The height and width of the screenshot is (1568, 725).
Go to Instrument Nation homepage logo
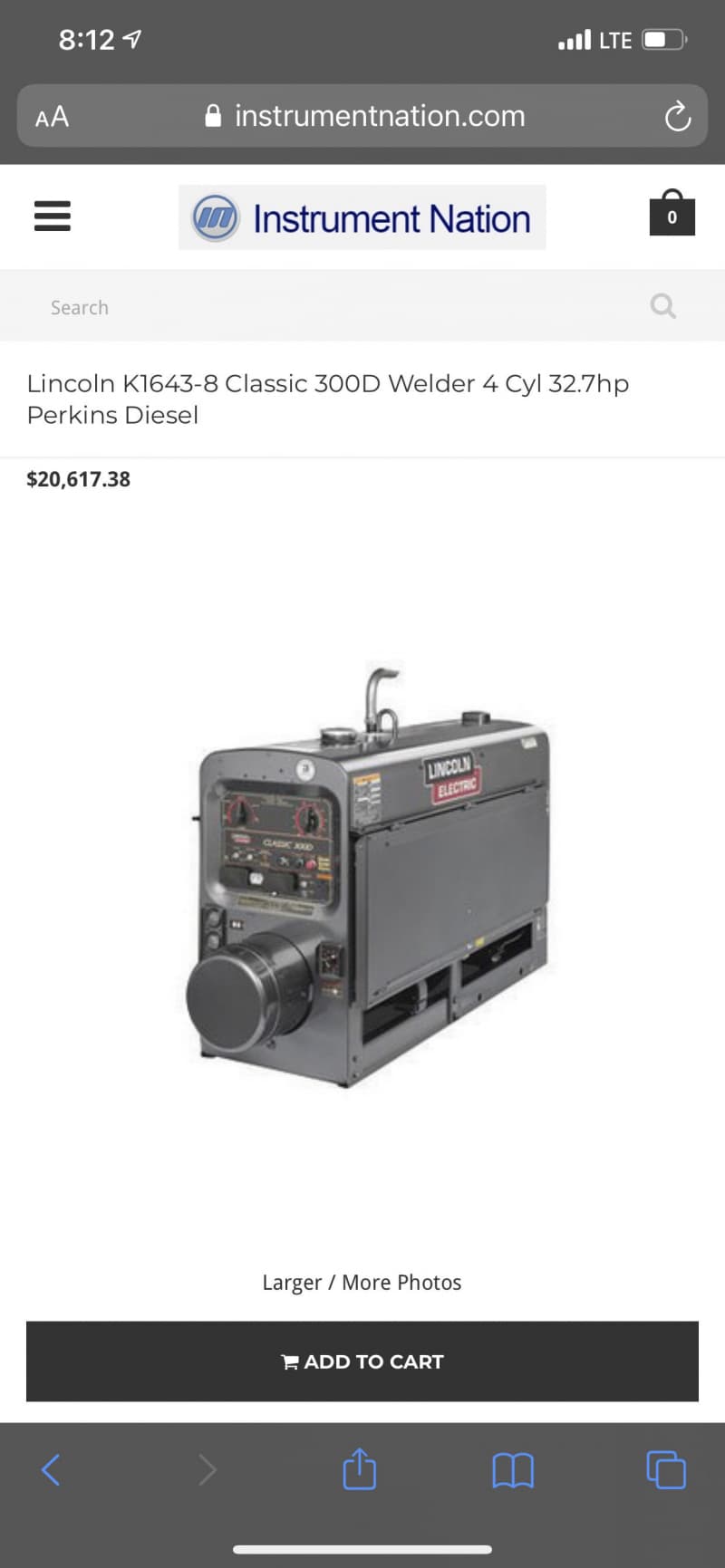click(x=362, y=217)
